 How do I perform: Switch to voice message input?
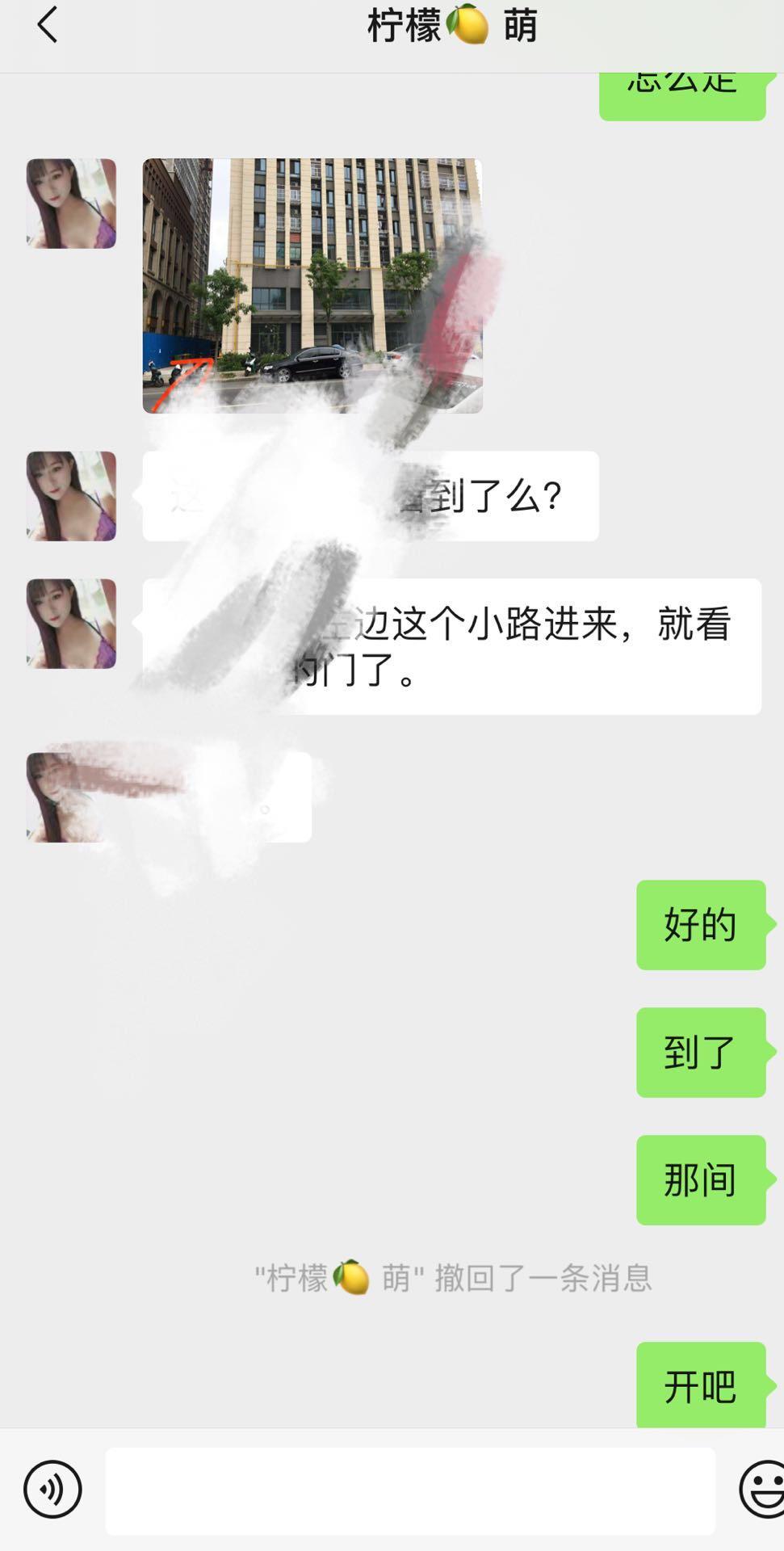[52, 1489]
